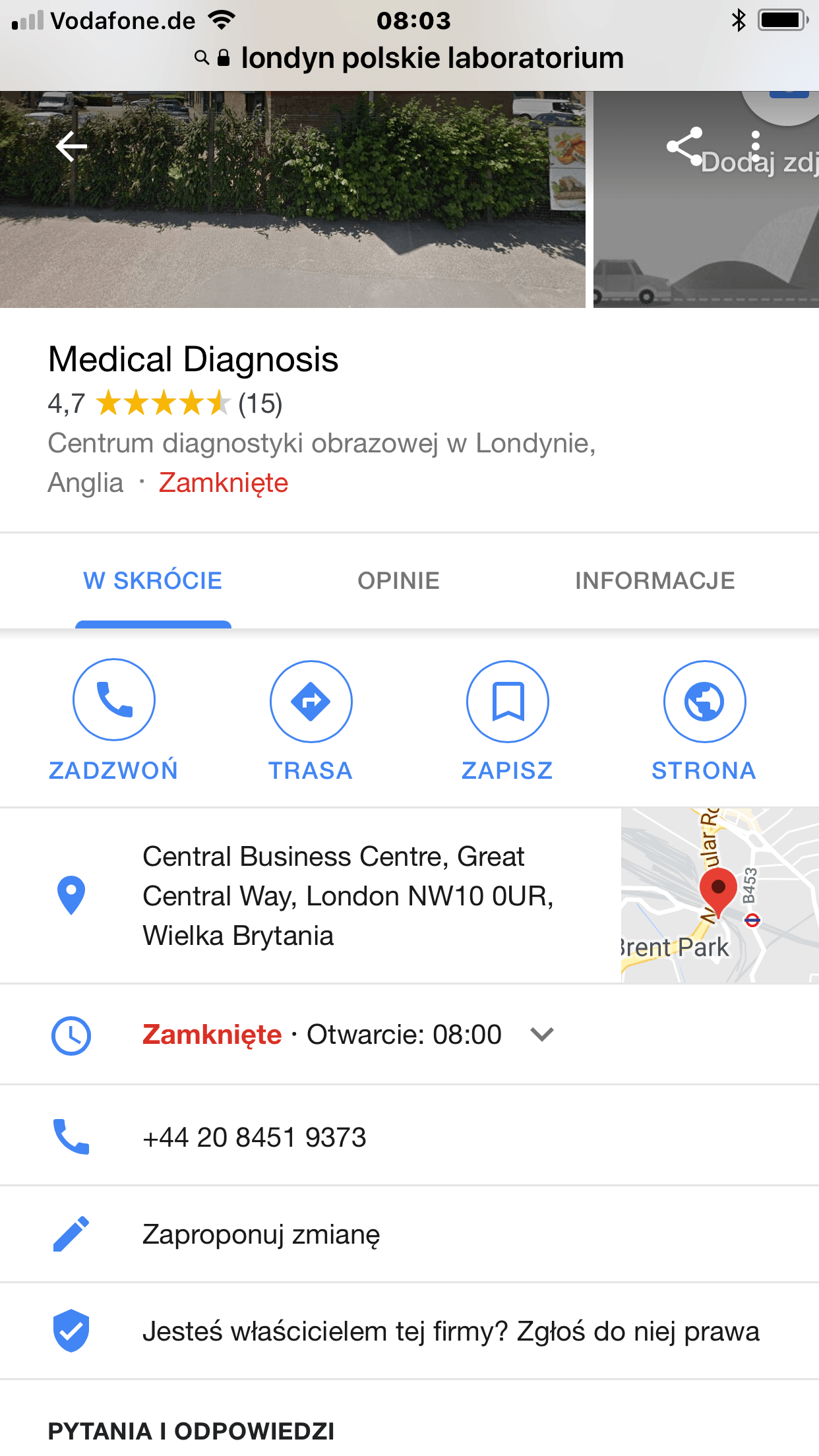Open the website via Strona button
The width and height of the screenshot is (819, 1456).
tap(704, 720)
